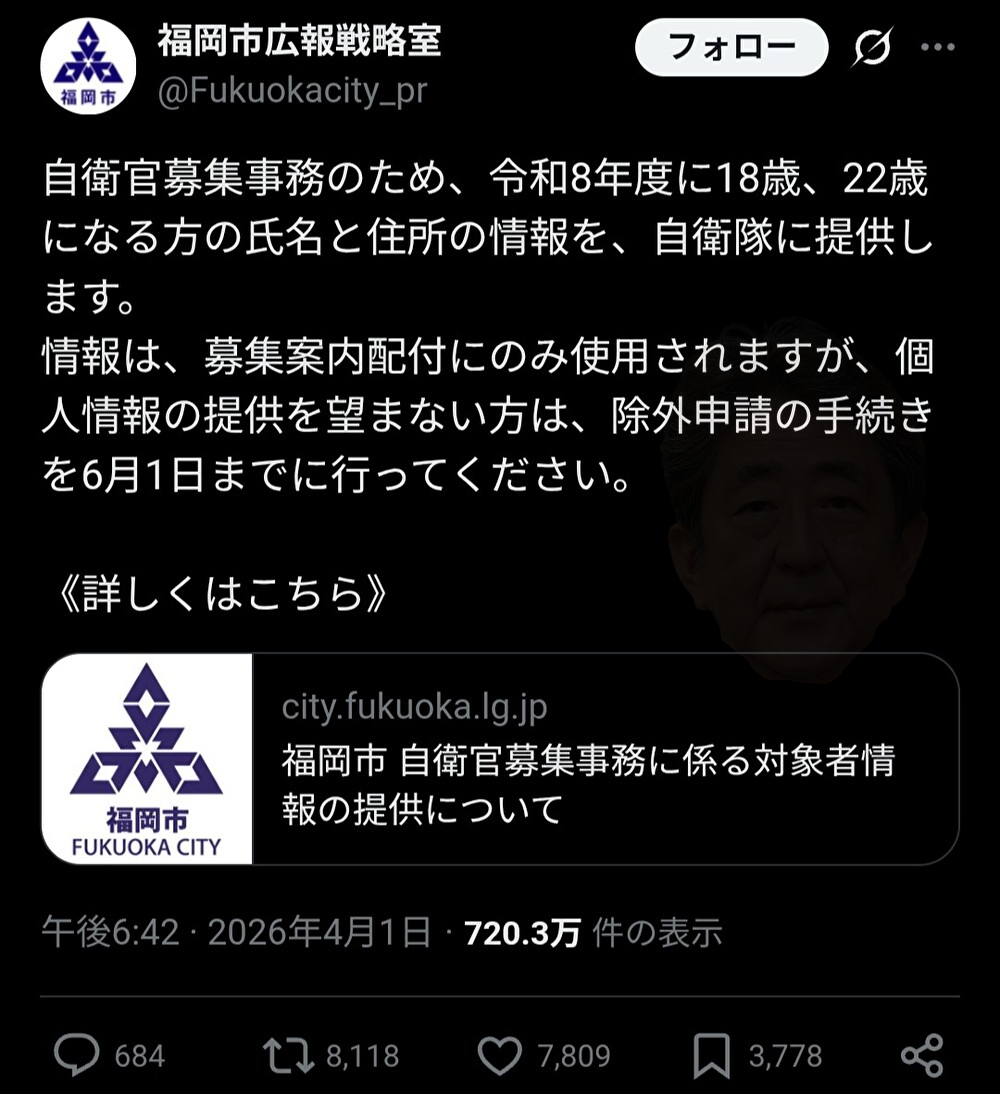Open the @Fukuokacity_pr account name
Screen dimensions: 1000x1094
(292, 92)
